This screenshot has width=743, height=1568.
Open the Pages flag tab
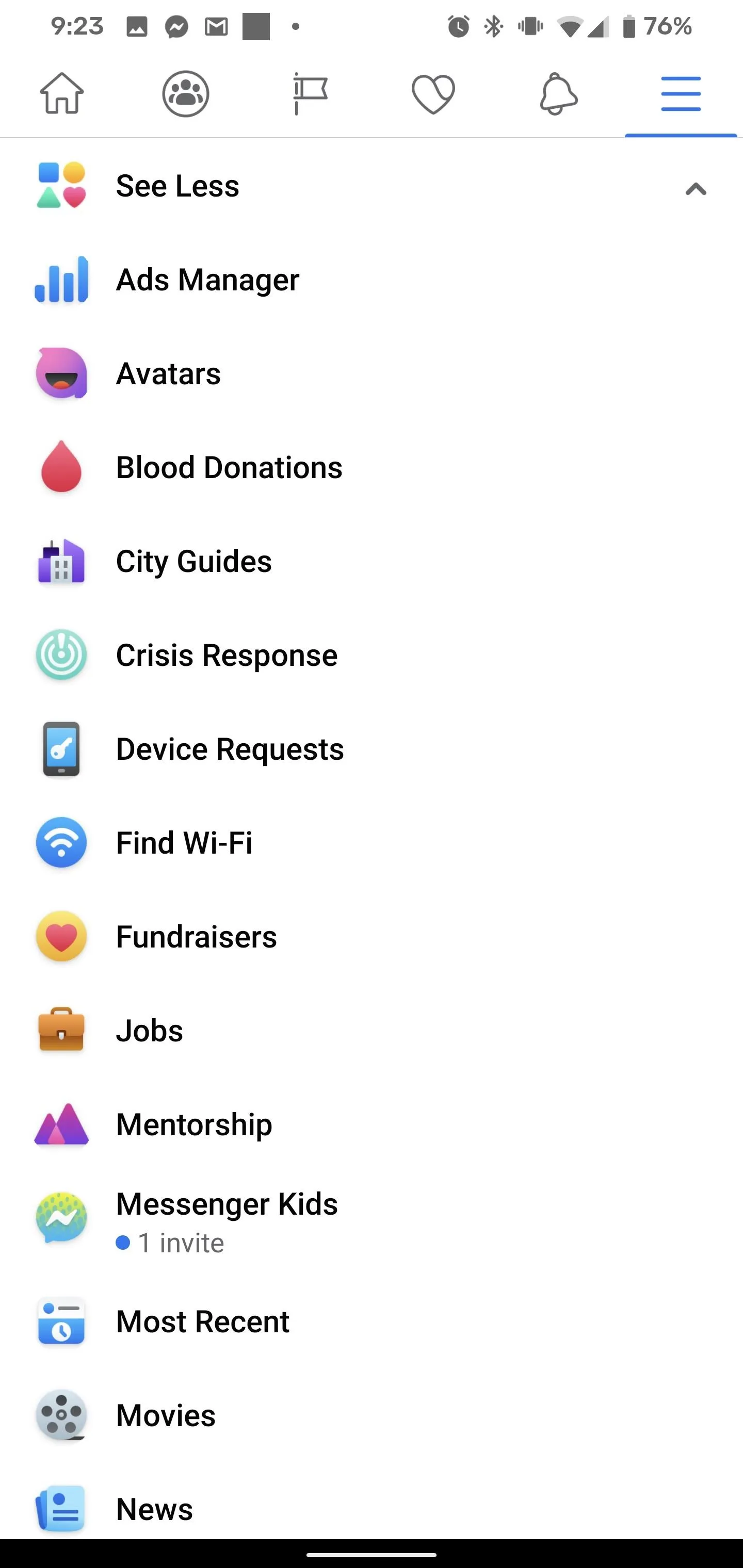tap(310, 94)
